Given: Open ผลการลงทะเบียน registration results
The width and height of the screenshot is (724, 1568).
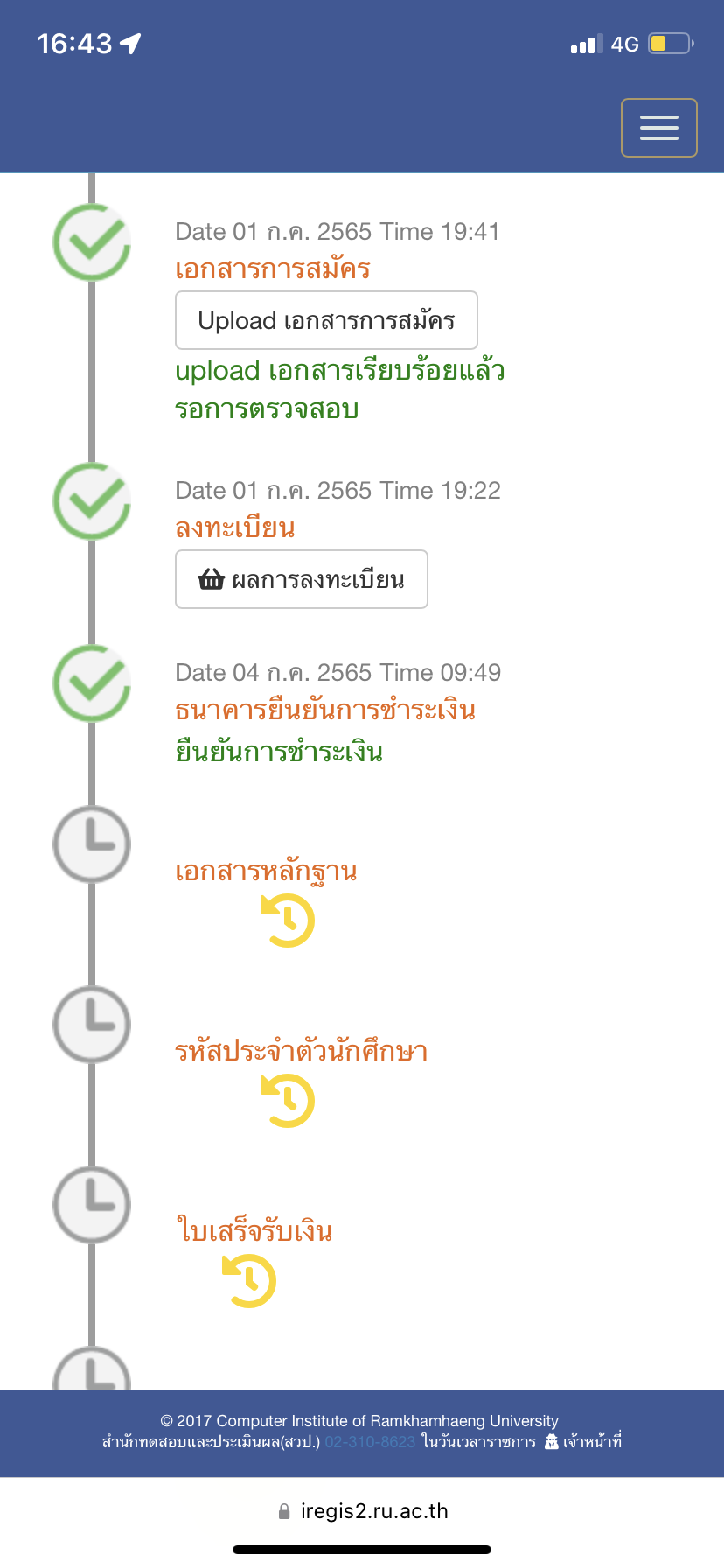Looking at the screenshot, I should click(x=302, y=579).
